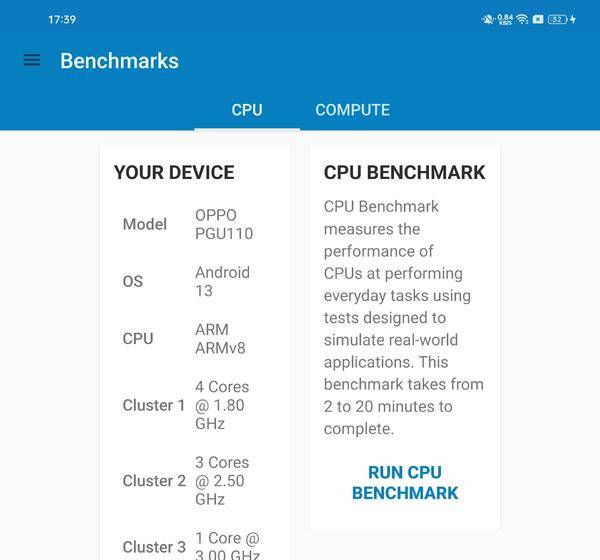Open the hamburger navigation drawer menu
Viewport: 600px width, 560px height.
coord(32,60)
